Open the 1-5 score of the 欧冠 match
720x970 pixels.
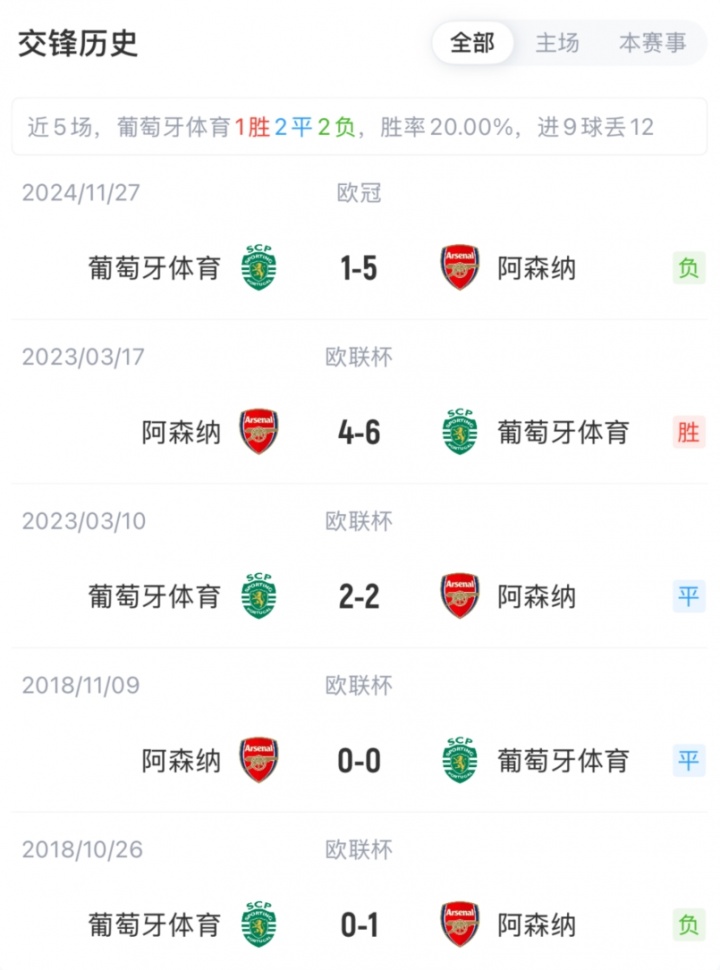click(360, 267)
